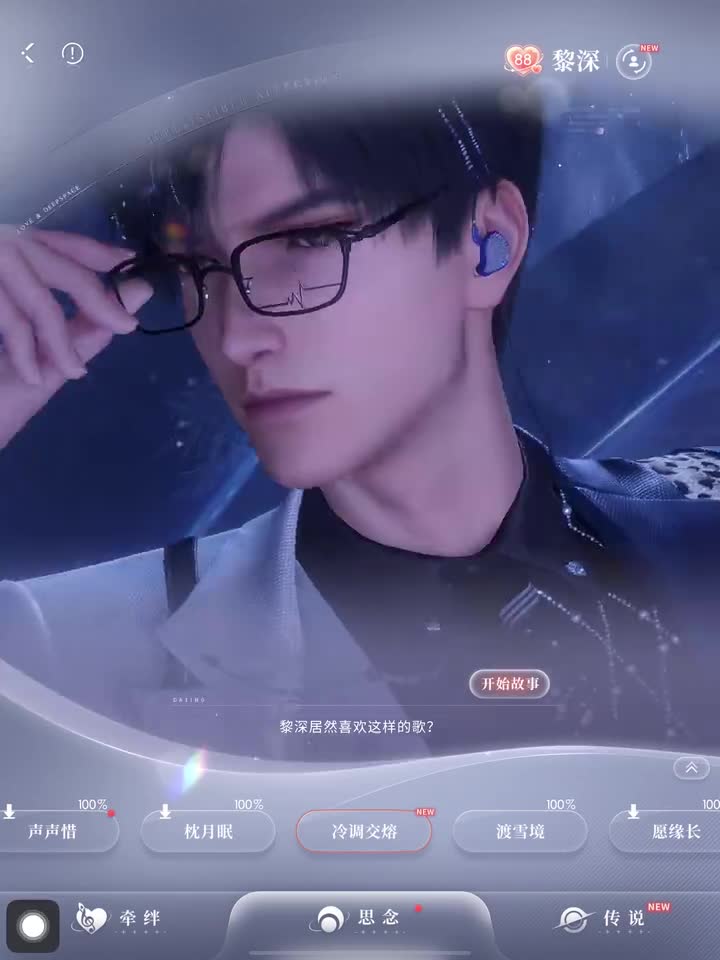Select the 枕月眠 memory

click(208, 831)
